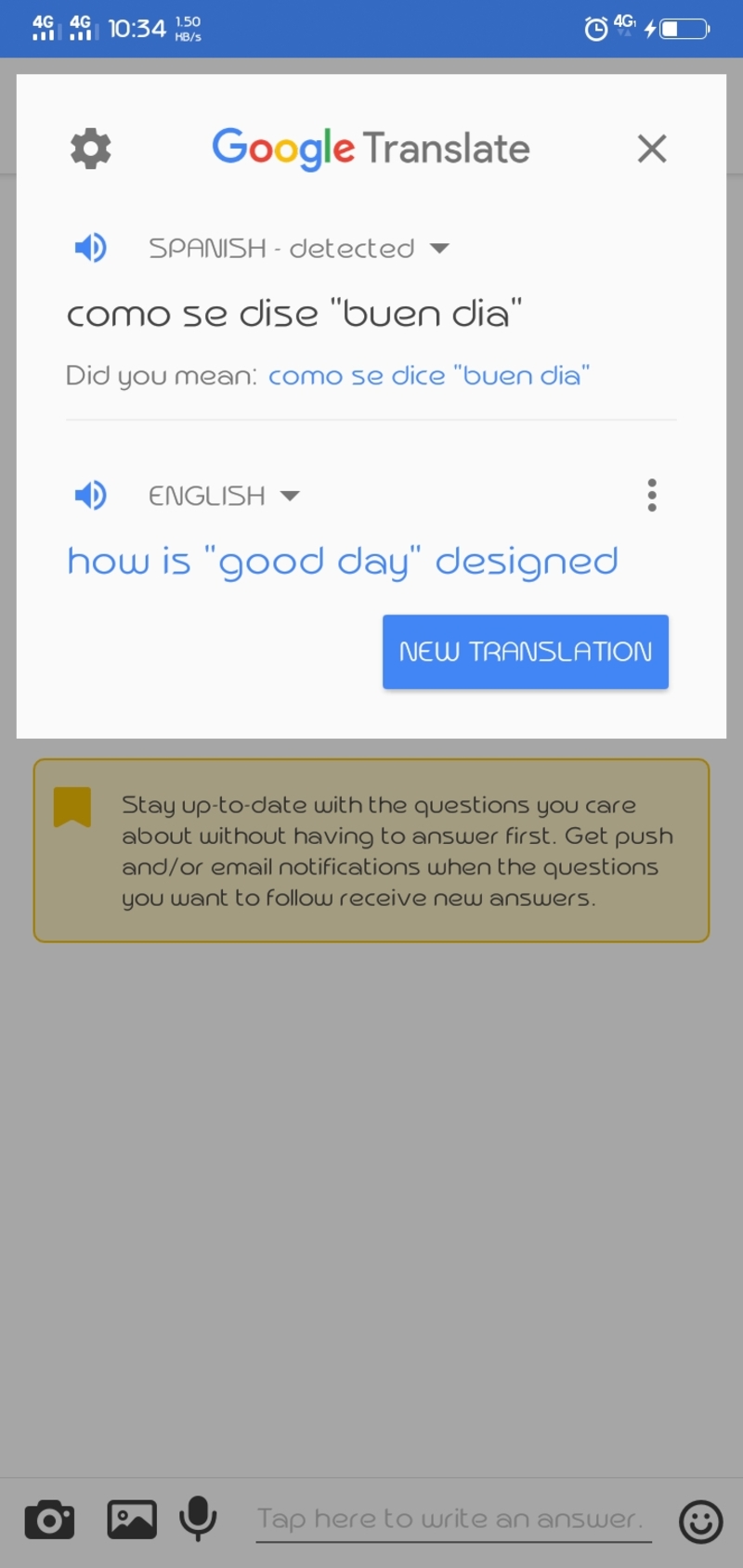Open Google Translate settings gear
This screenshot has width=743, height=1568.
[x=90, y=149]
